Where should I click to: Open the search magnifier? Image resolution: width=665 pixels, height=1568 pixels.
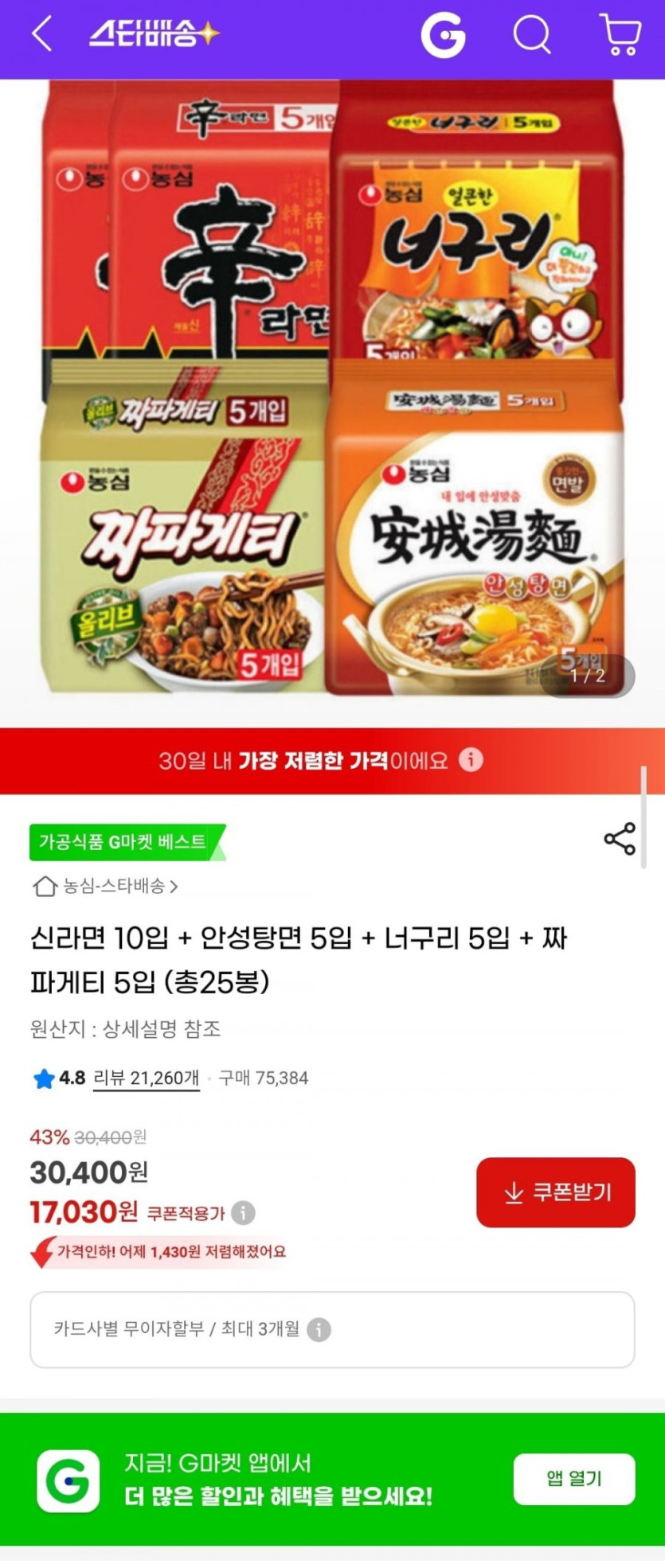tap(531, 35)
